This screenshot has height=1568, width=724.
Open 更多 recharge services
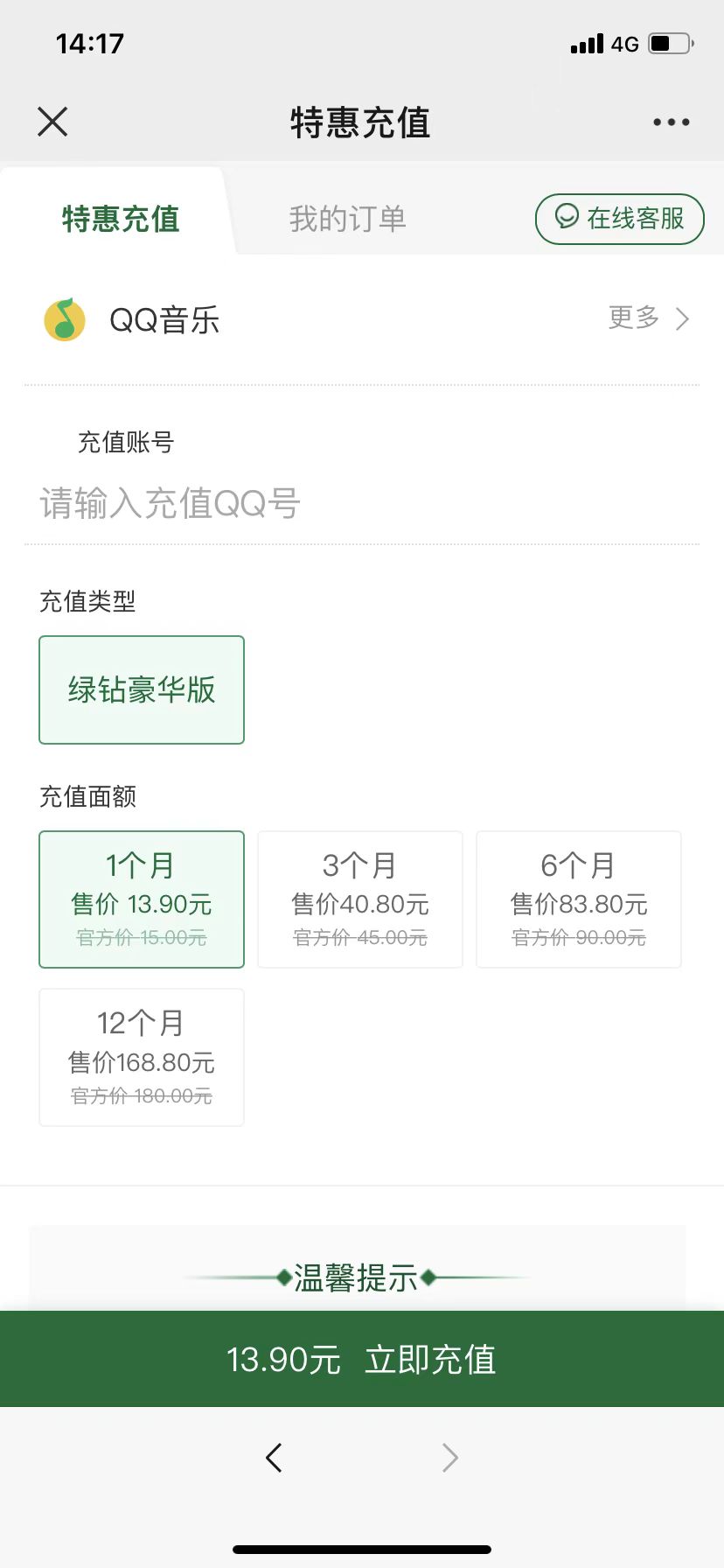(649, 318)
